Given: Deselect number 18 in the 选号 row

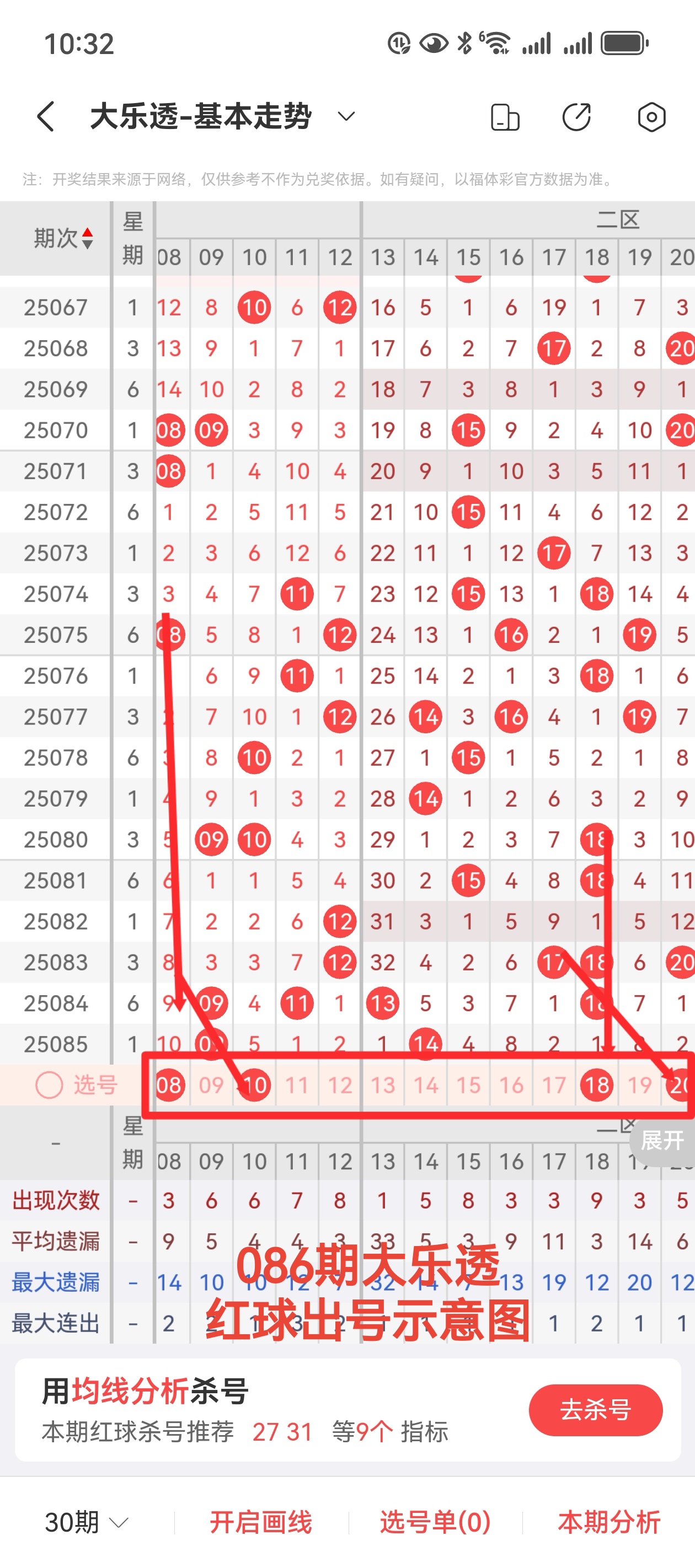Looking at the screenshot, I should (x=596, y=1084).
